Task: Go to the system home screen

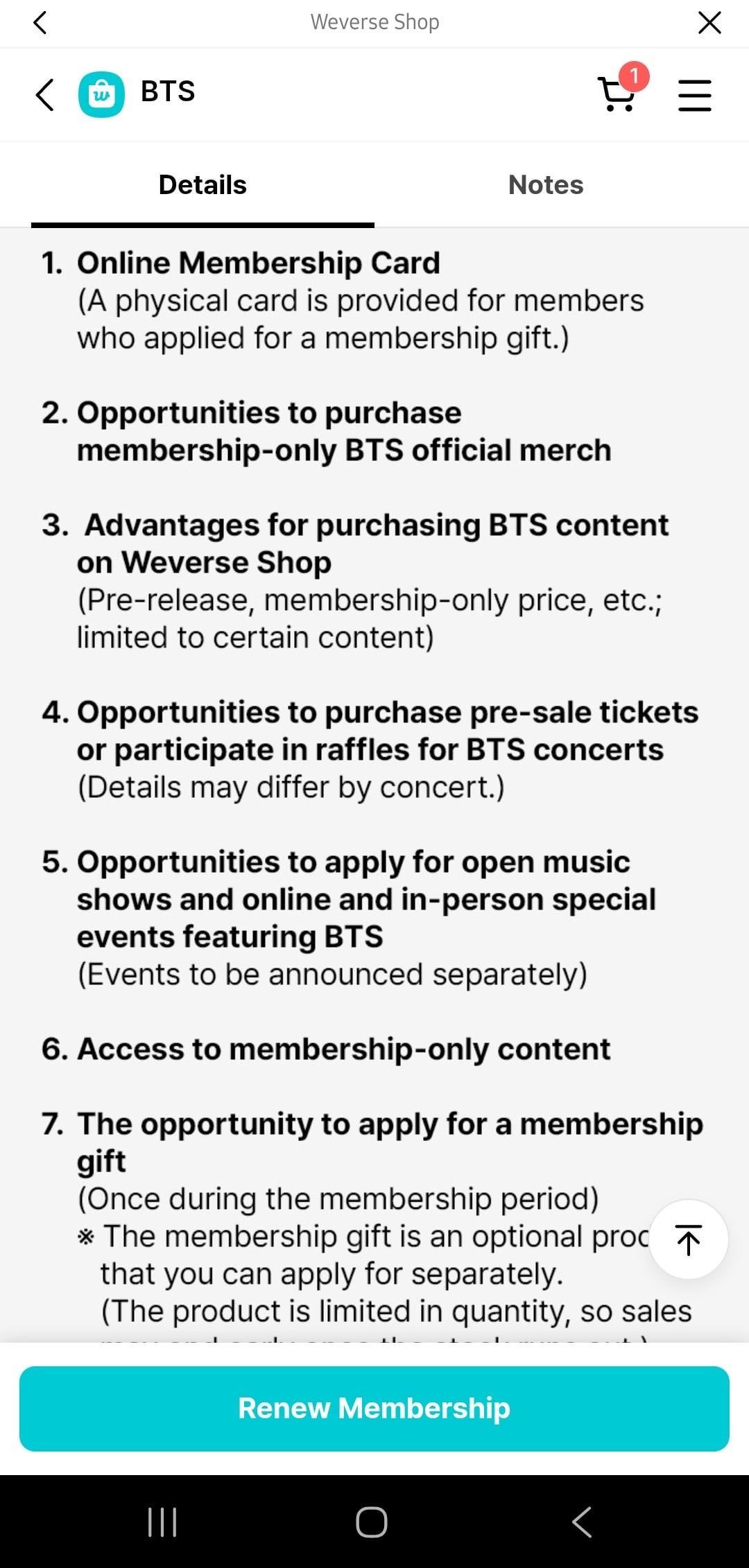Action: [372, 1522]
